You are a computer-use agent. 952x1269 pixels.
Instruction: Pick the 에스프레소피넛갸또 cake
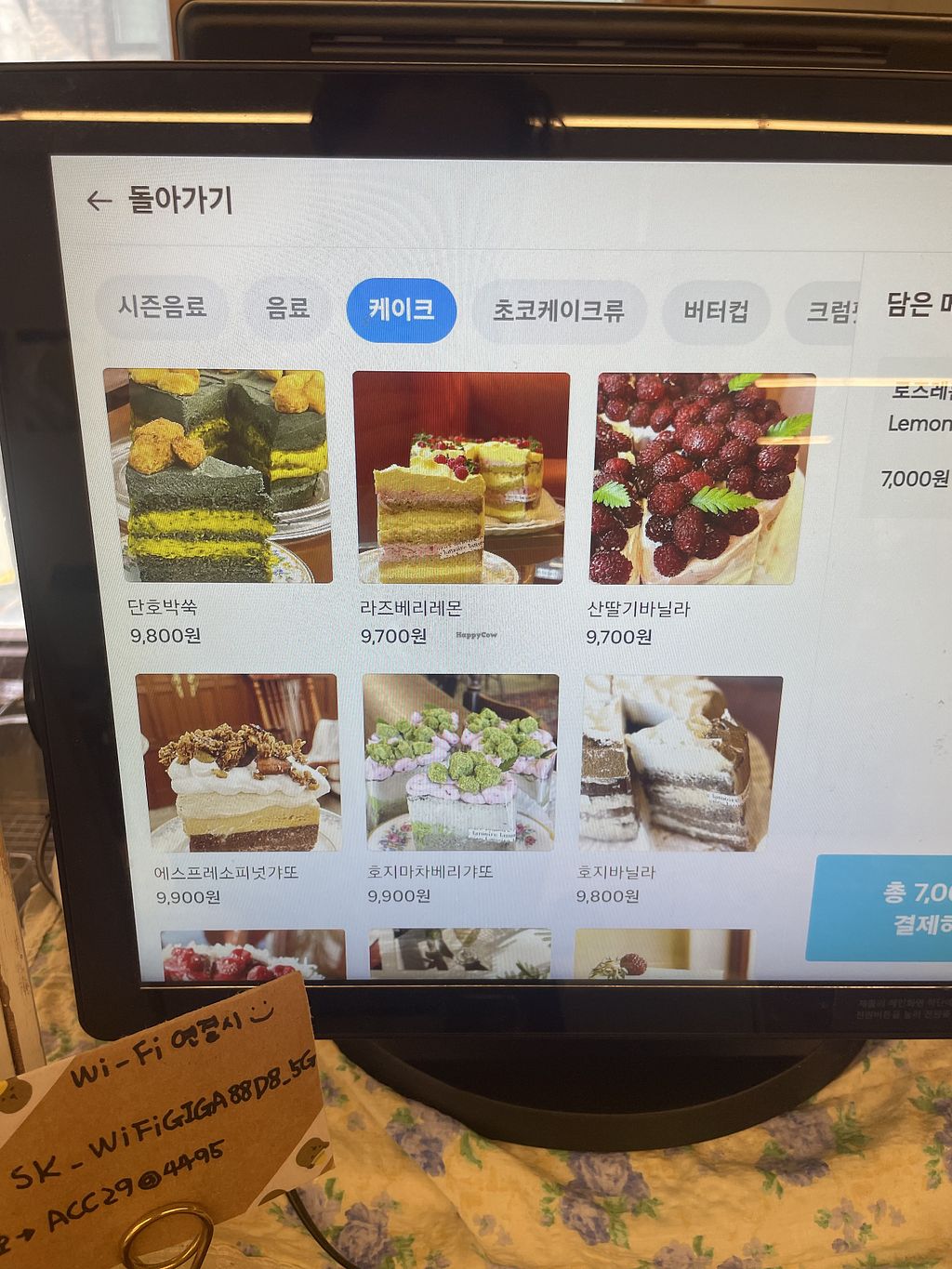[238, 762]
